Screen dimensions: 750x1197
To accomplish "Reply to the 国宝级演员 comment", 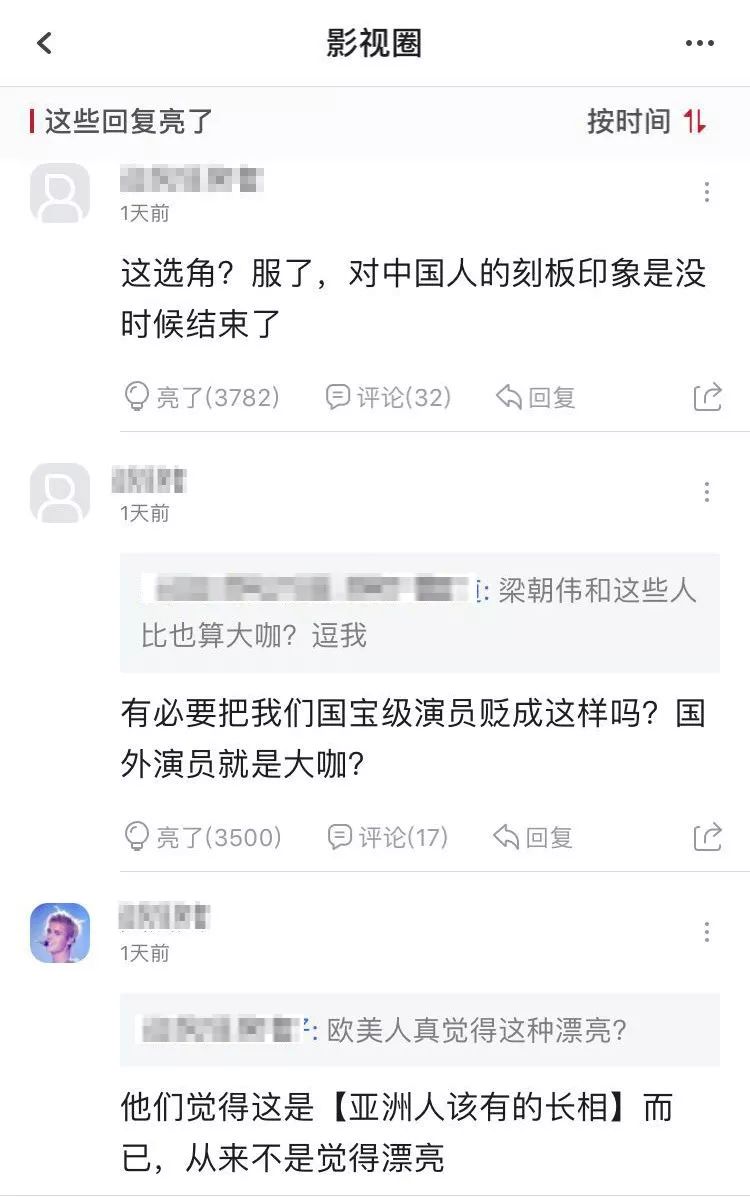I will coord(534,836).
